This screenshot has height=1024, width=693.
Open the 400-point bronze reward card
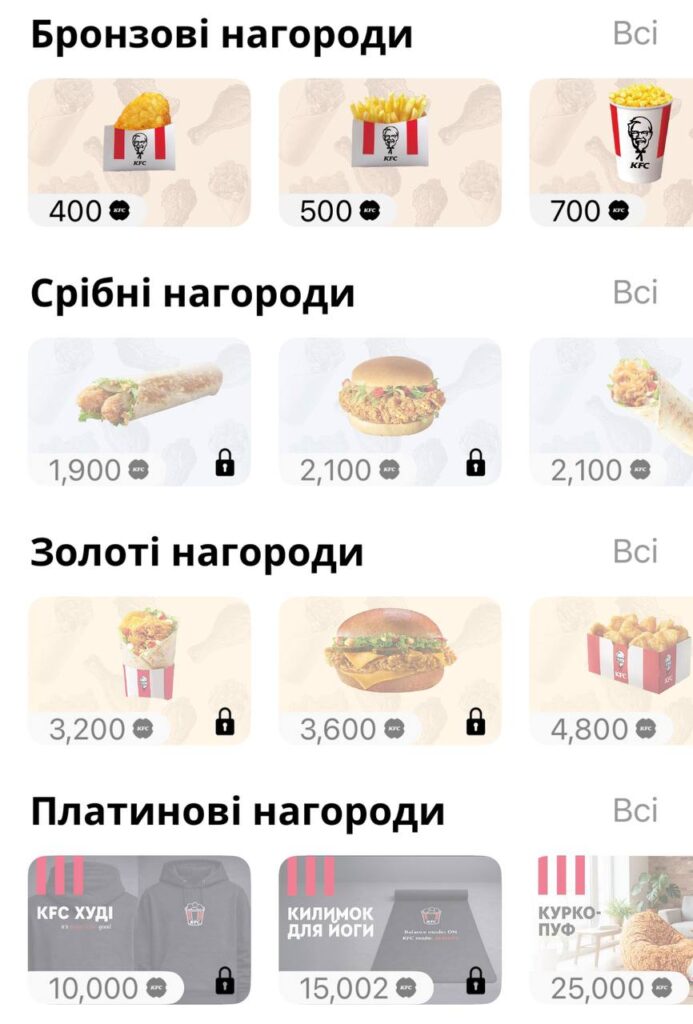coord(139,152)
